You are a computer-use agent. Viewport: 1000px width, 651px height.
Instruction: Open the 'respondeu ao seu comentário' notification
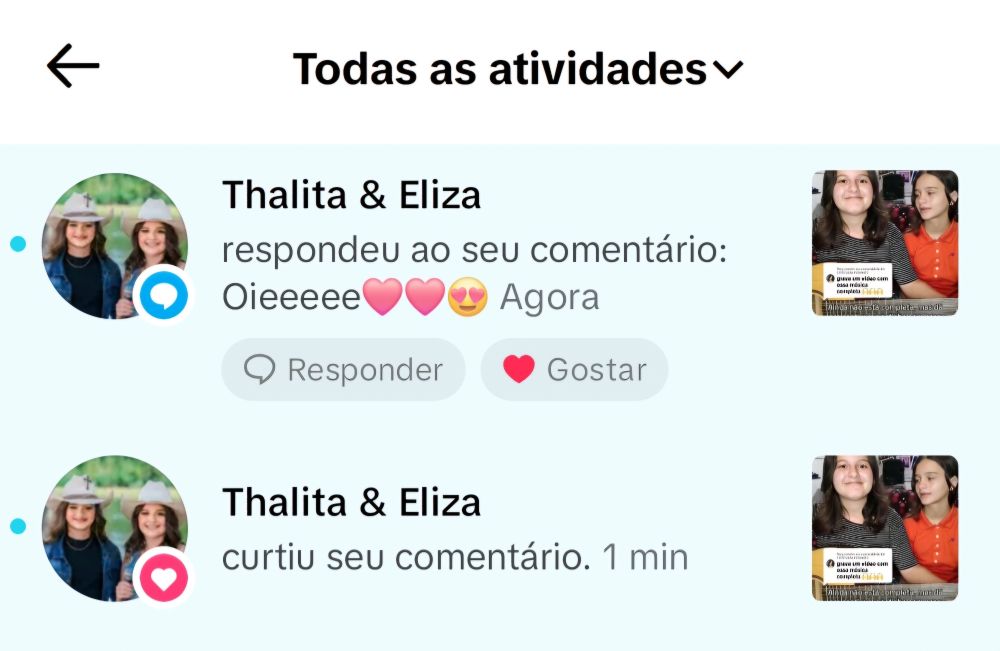(473, 252)
